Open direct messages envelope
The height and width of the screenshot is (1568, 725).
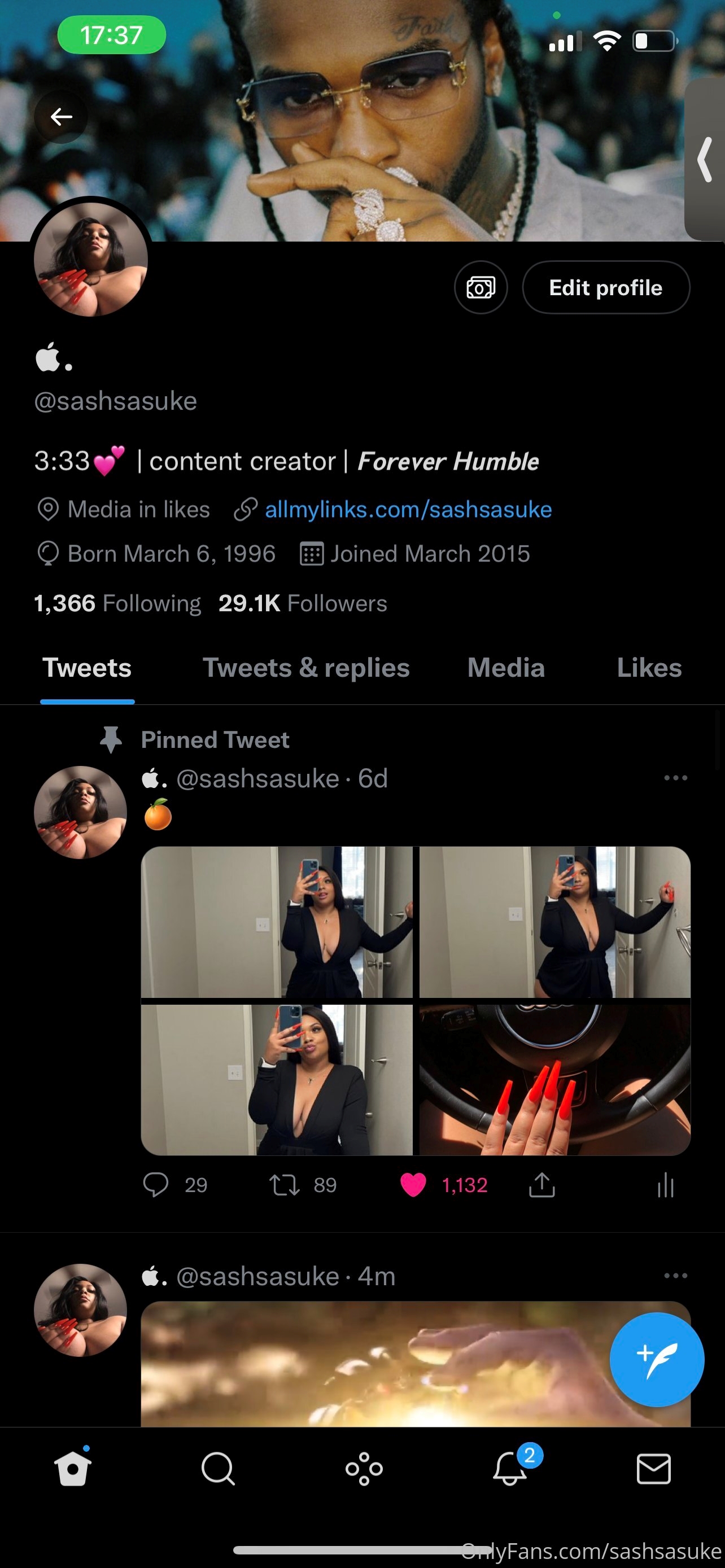(x=654, y=1469)
